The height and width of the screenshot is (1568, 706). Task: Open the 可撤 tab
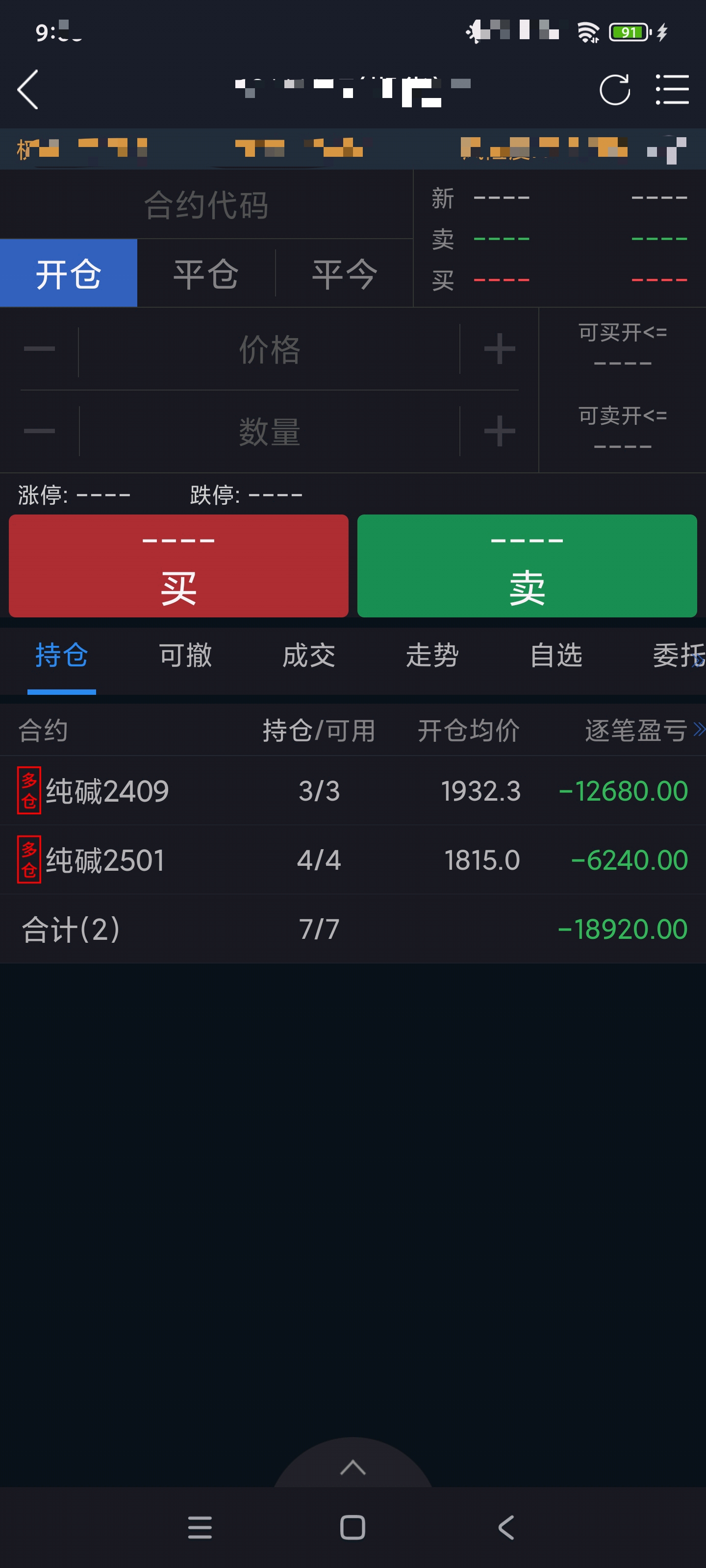click(x=185, y=656)
